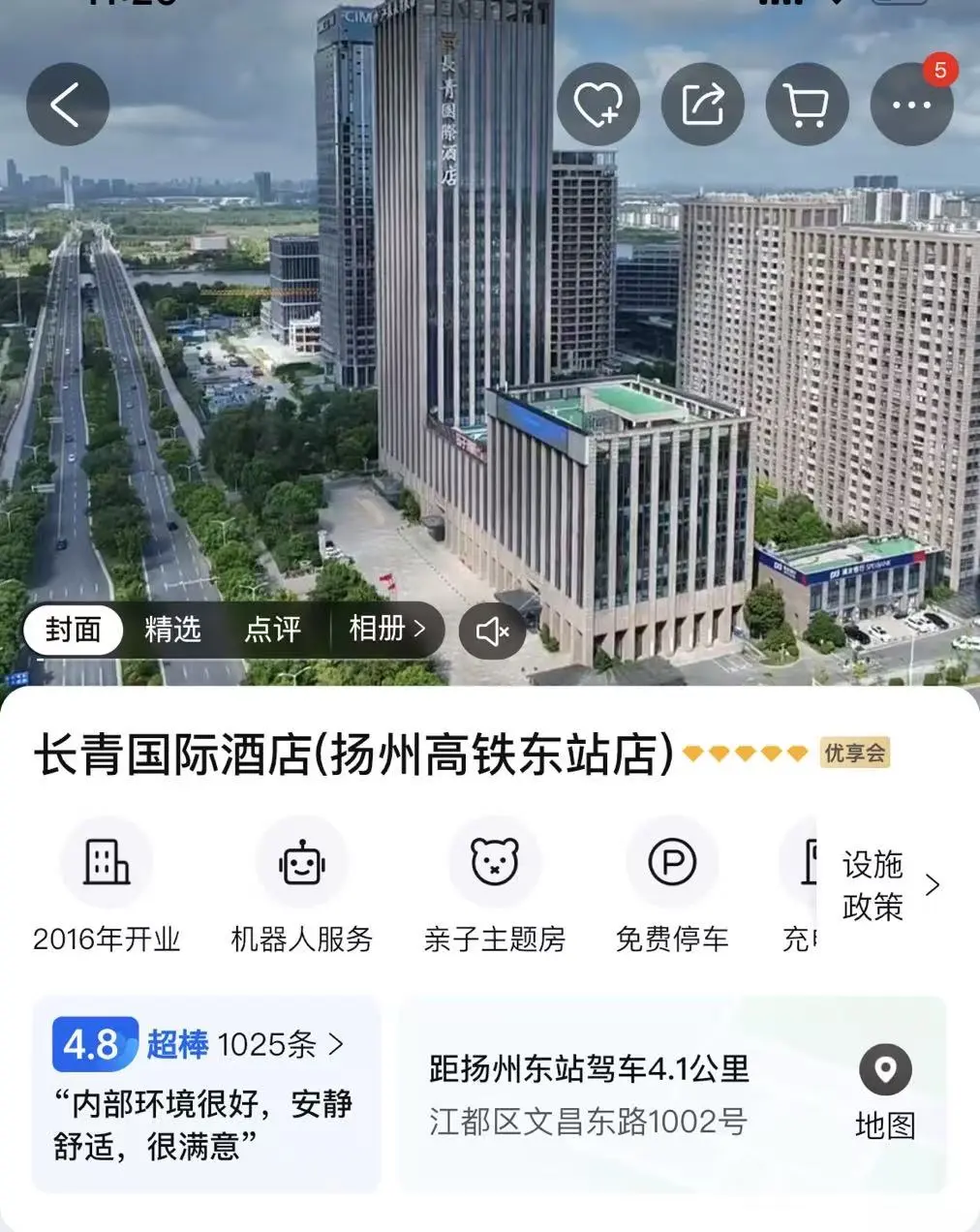Image resolution: width=980 pixels, height=1232 pixels.
Task: Tap the 2016年开业 building icon
Action: click(x=107, y=861)
